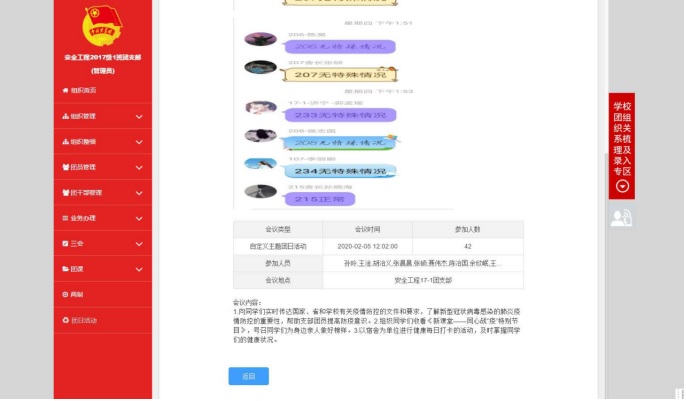
Task: Tap the blue 返回 button
Action: click(248, 376)
